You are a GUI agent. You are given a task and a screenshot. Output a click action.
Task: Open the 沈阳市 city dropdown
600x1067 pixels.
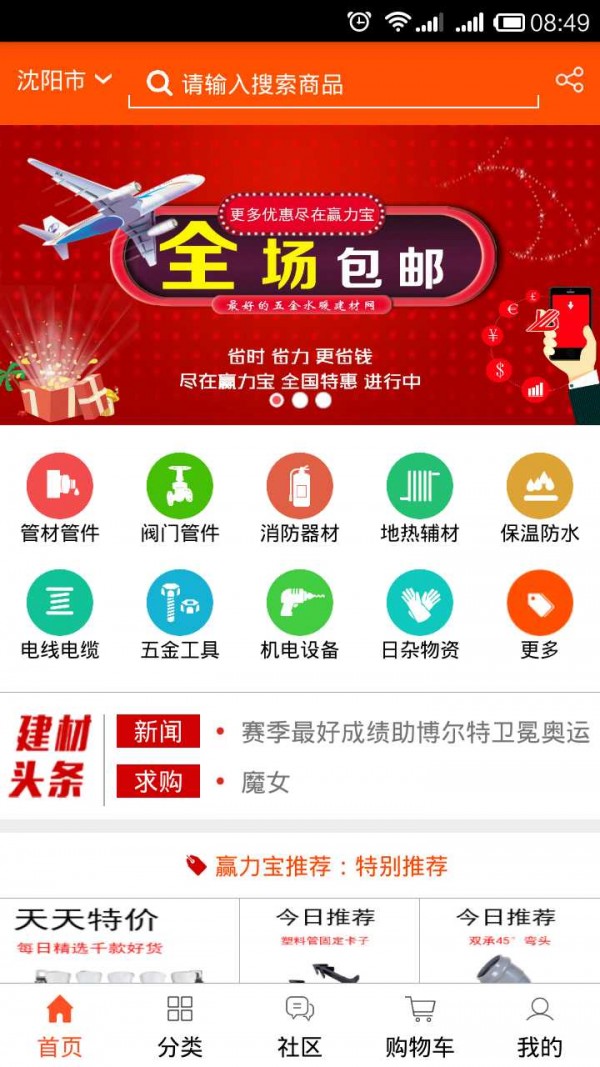(64, 81)
